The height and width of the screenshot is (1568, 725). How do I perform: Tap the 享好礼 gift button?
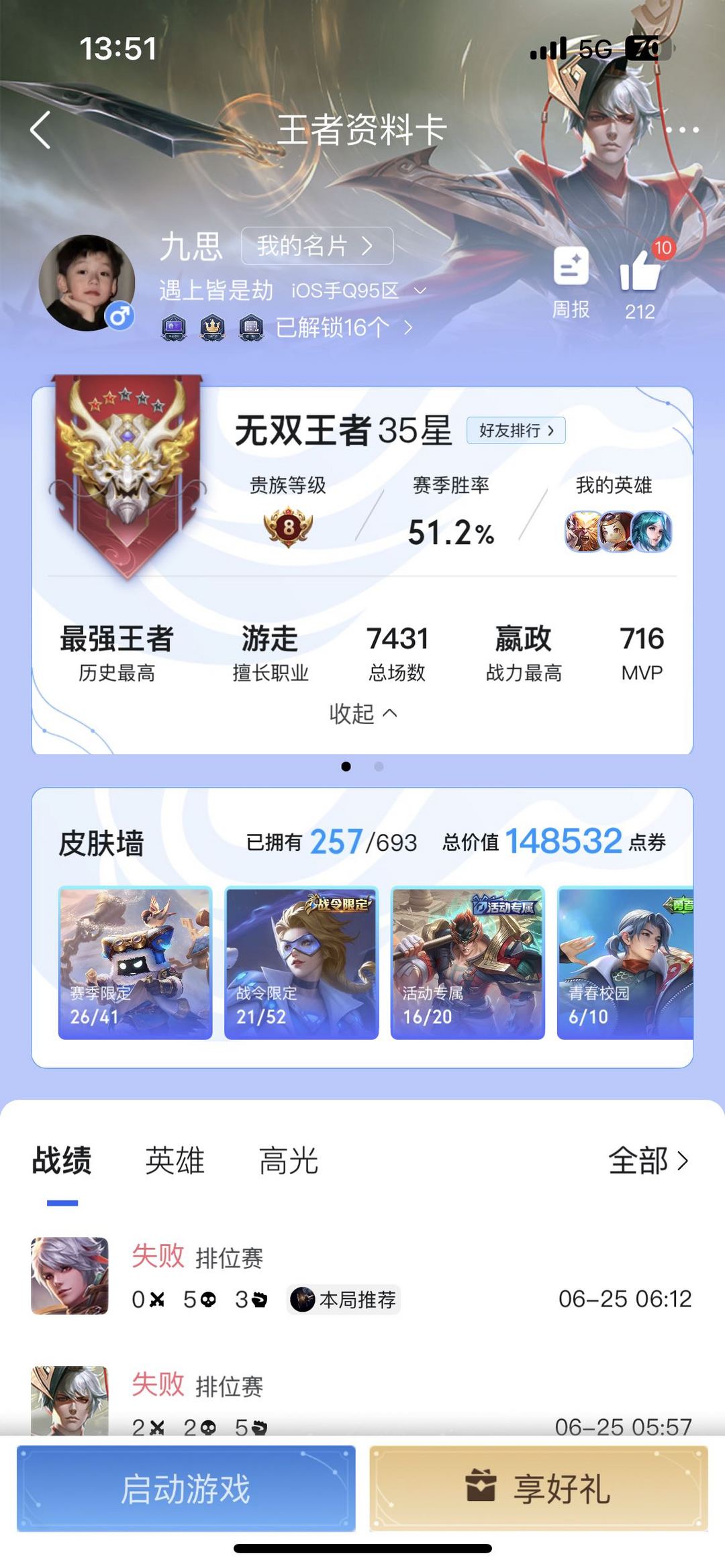pyautogui.click(x=538, y=1488)
